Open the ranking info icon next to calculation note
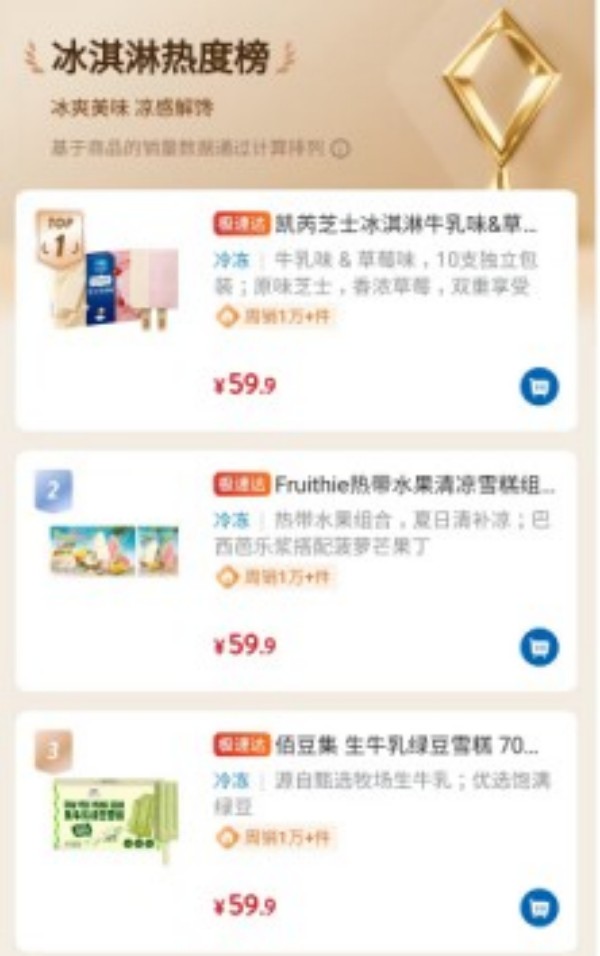 tap(340, 149)
